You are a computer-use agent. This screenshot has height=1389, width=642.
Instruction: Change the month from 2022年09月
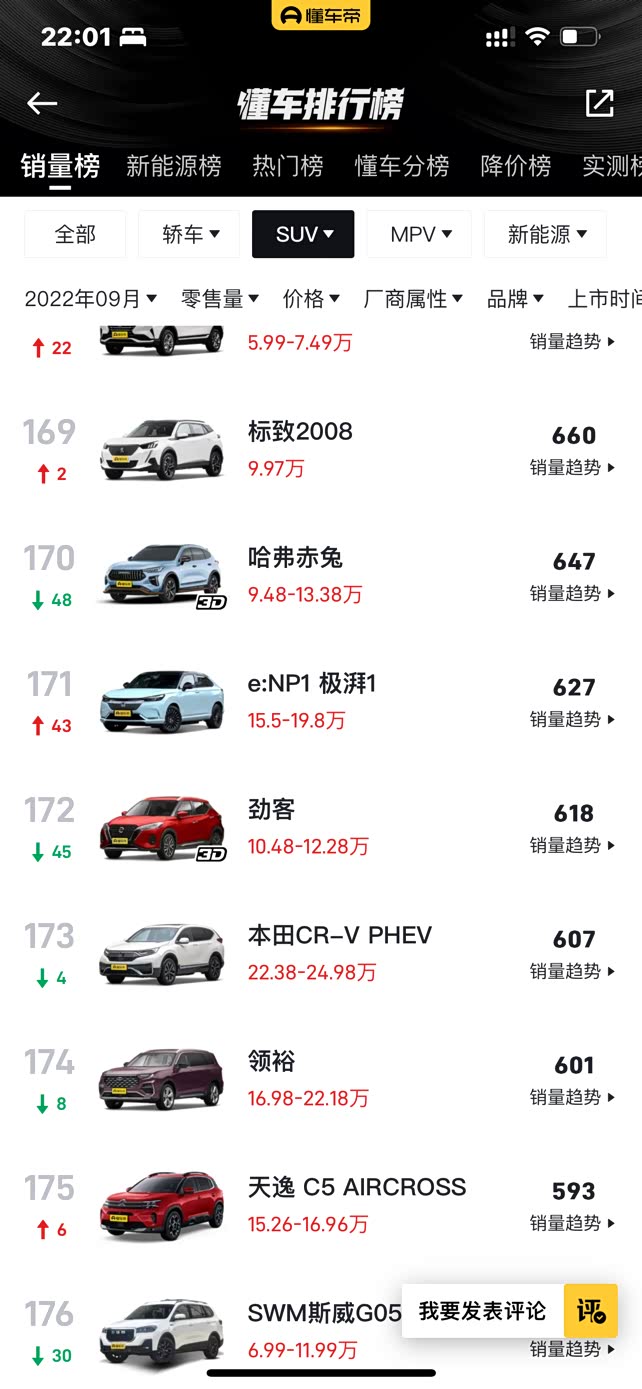pos(91,298)
